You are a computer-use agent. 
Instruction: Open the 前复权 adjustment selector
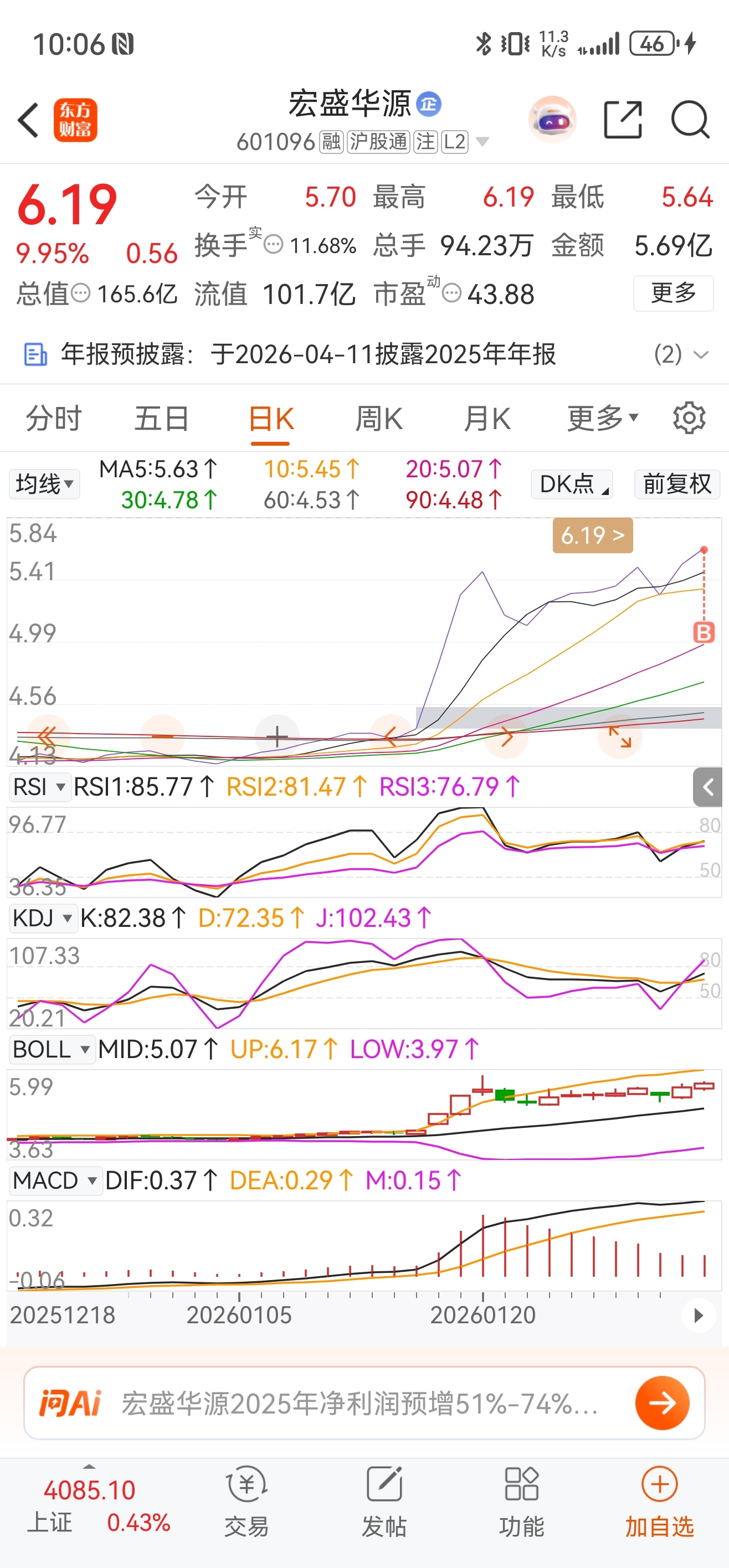tap(676, 484)
